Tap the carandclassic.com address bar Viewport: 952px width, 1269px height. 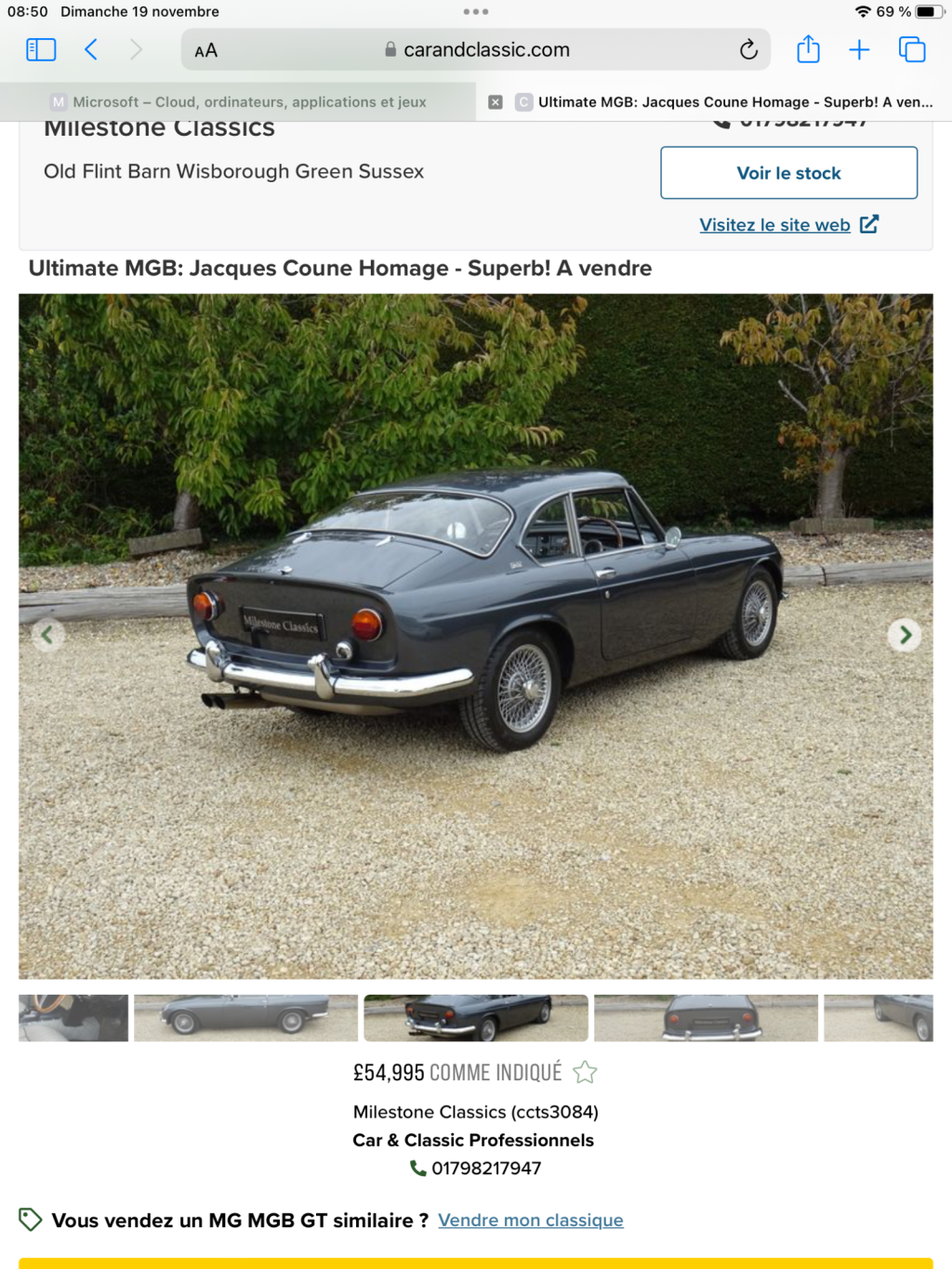476,50
